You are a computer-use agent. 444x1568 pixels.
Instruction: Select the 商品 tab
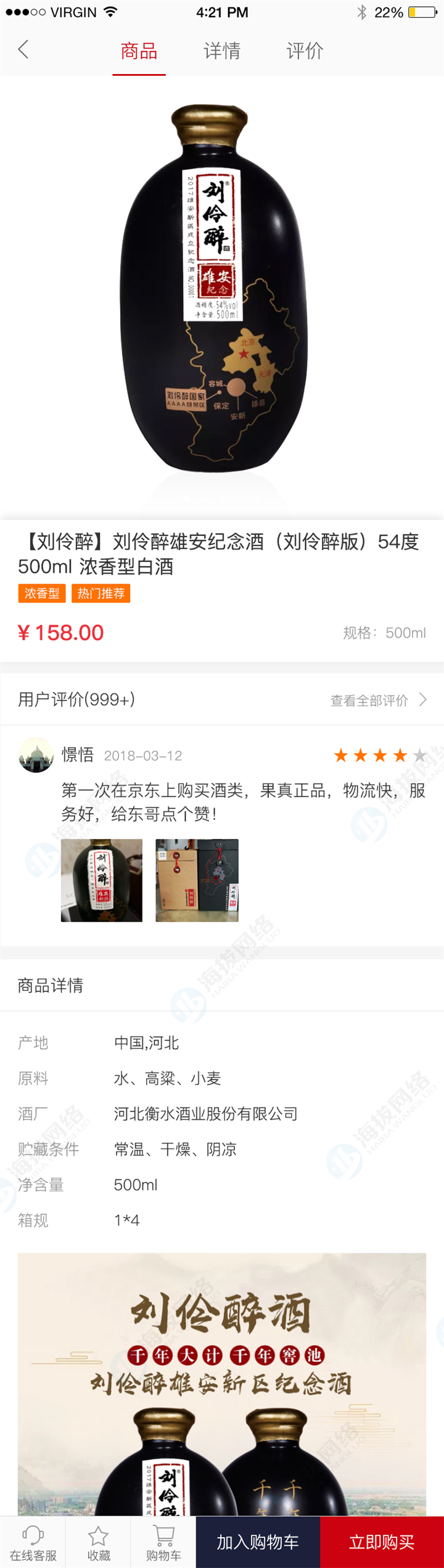(139, 51)
